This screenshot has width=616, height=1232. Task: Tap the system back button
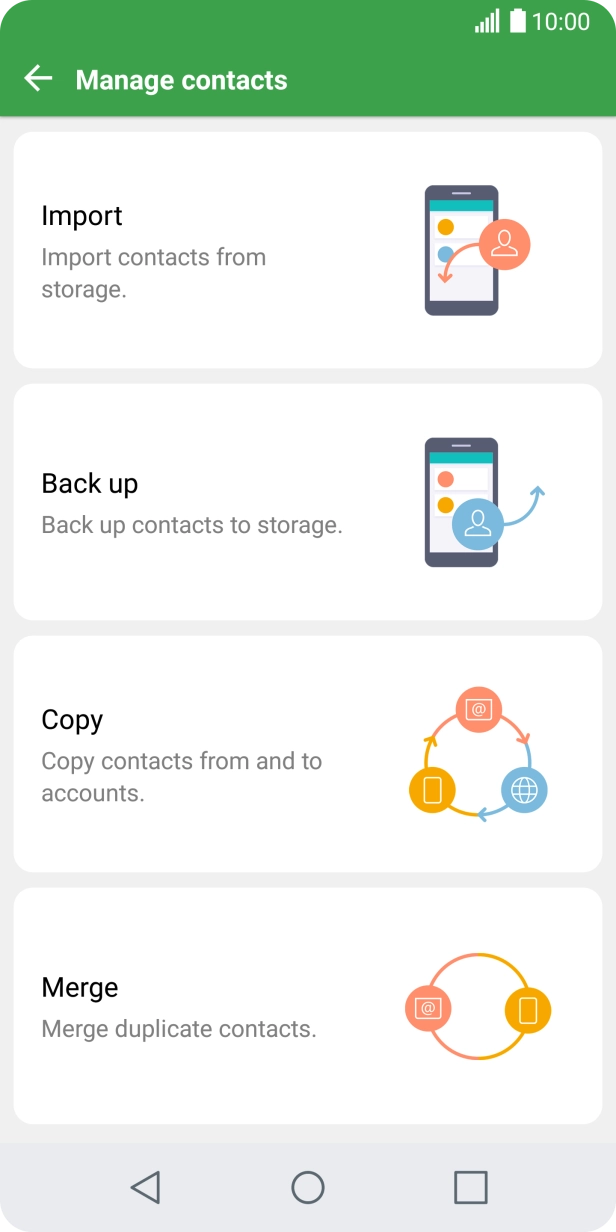(x=146, y=1187)
